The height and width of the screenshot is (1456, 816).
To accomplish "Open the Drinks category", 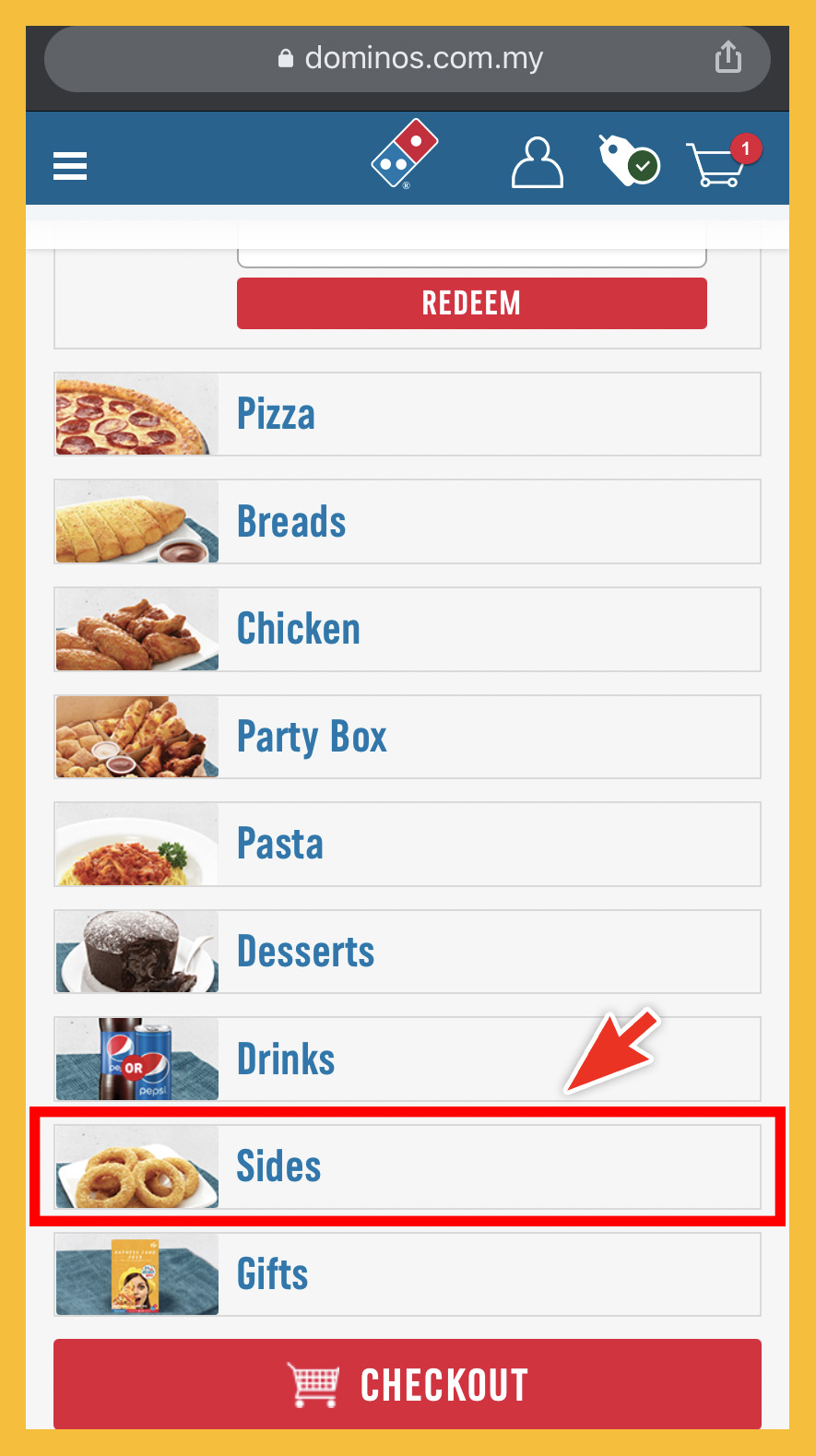I will (407, 1059).
